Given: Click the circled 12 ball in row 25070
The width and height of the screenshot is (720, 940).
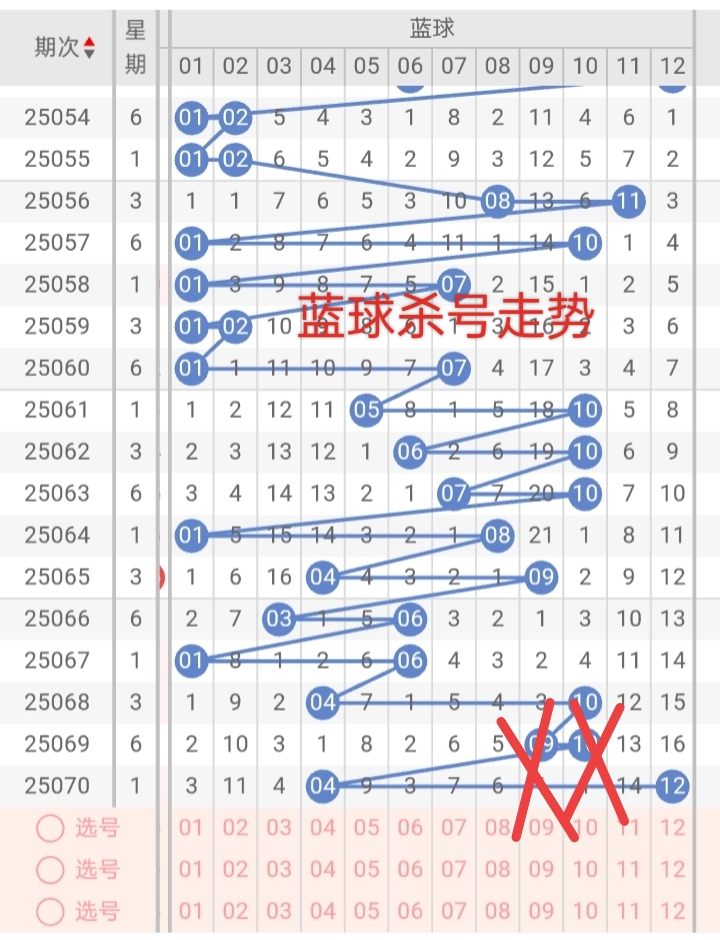Looking at the screenshot, I should pyautogui.click(x=672, y=786).
